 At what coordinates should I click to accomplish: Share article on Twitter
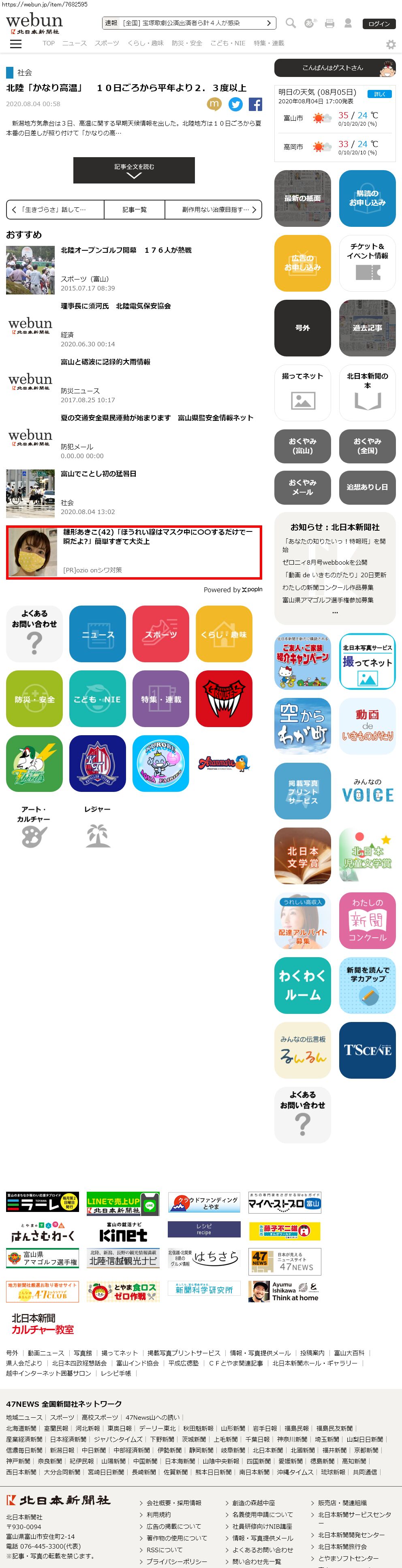[235, 104]
